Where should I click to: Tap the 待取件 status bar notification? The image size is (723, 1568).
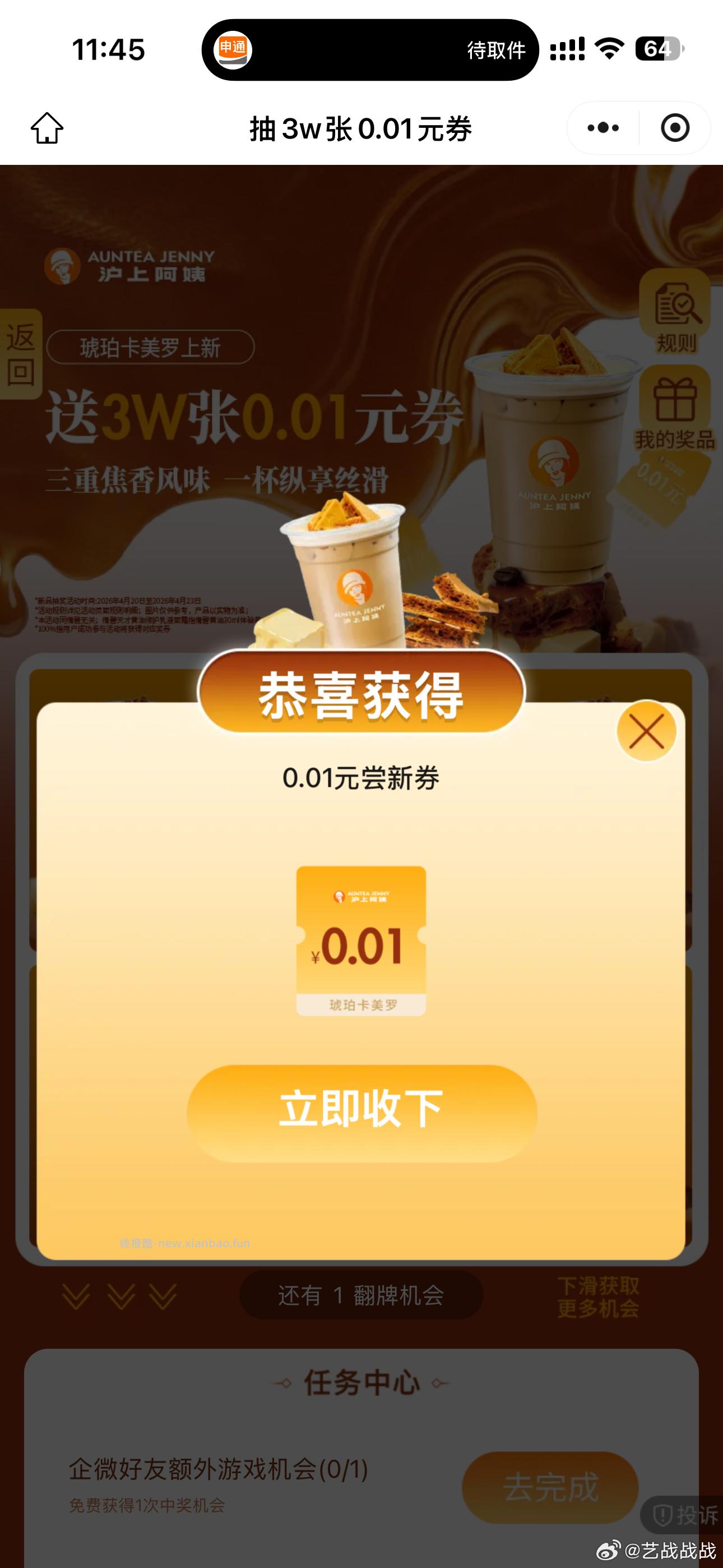click(x=496, y=50)
